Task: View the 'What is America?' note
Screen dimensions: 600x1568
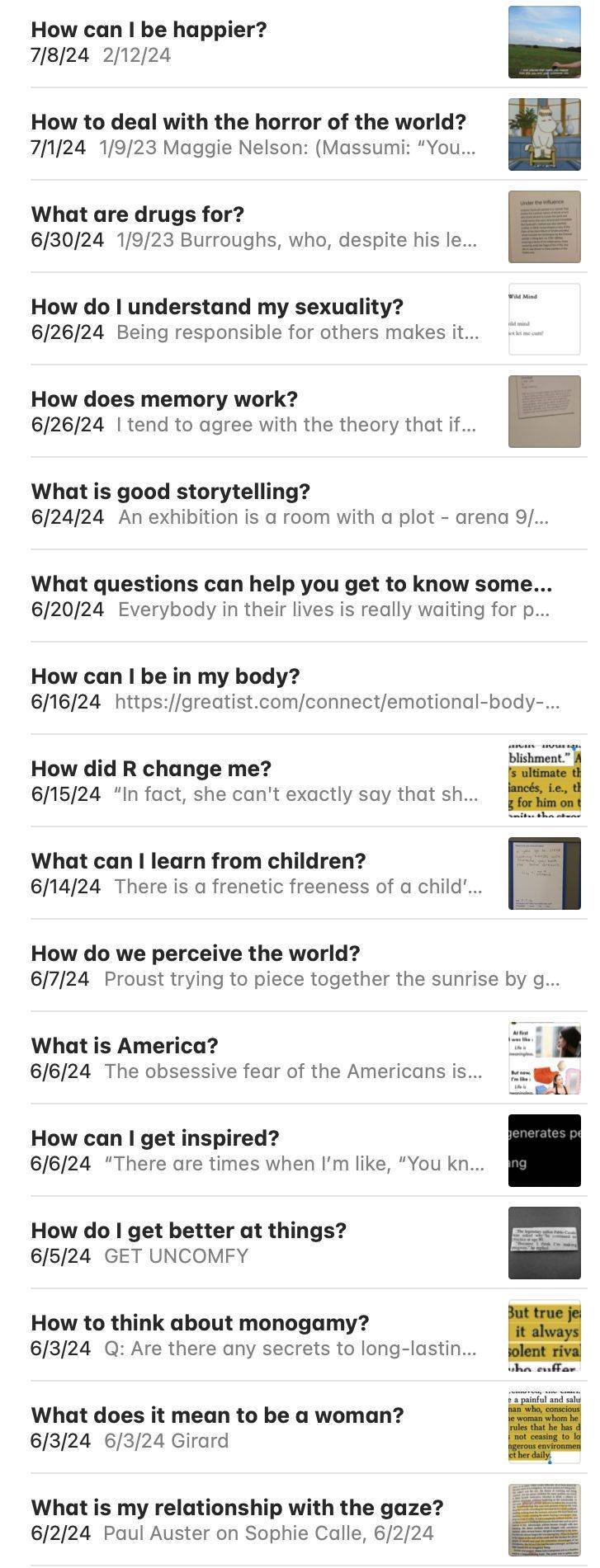Action: coord(300,1058)
